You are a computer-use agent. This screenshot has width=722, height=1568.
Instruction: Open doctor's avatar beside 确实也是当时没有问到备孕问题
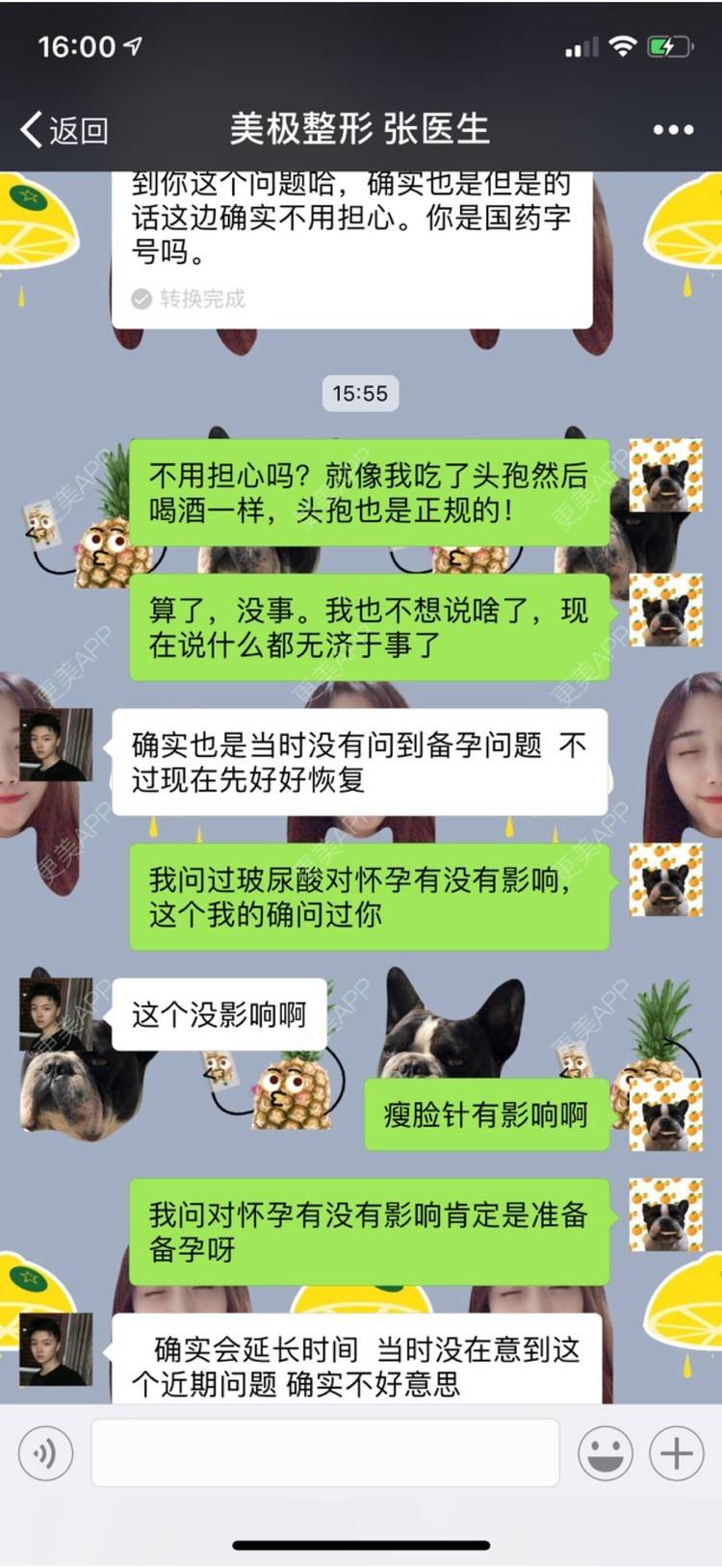(x=56, y=745)
